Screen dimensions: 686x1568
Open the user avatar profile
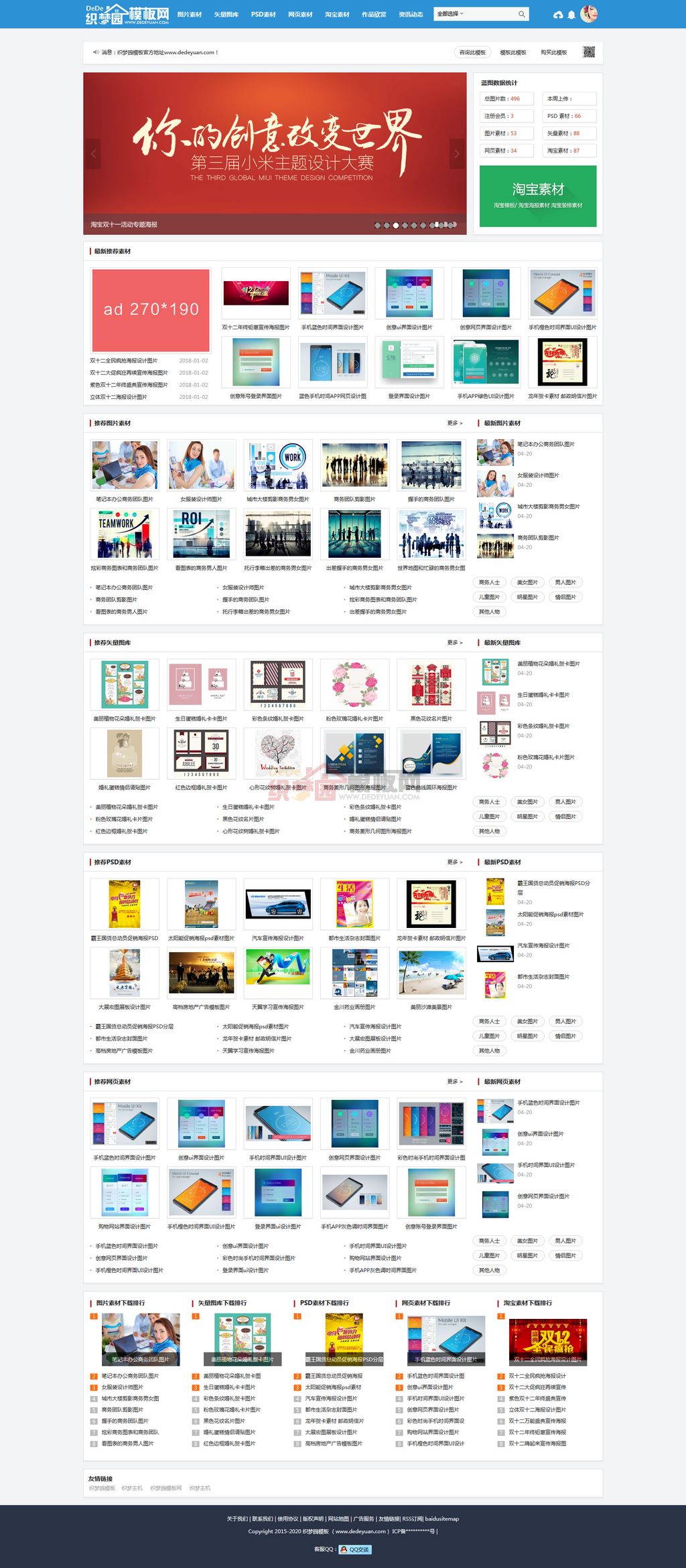click(x=589, y=14)
